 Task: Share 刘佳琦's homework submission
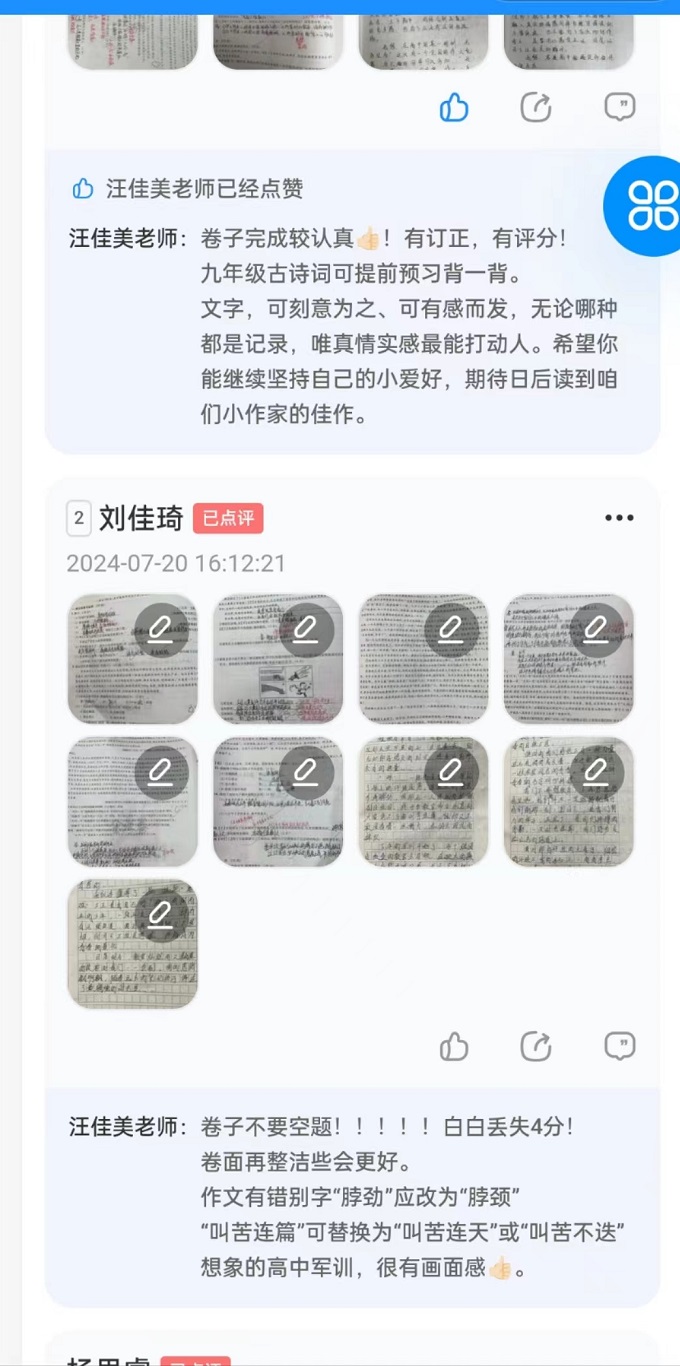(x=536, y=1046)
